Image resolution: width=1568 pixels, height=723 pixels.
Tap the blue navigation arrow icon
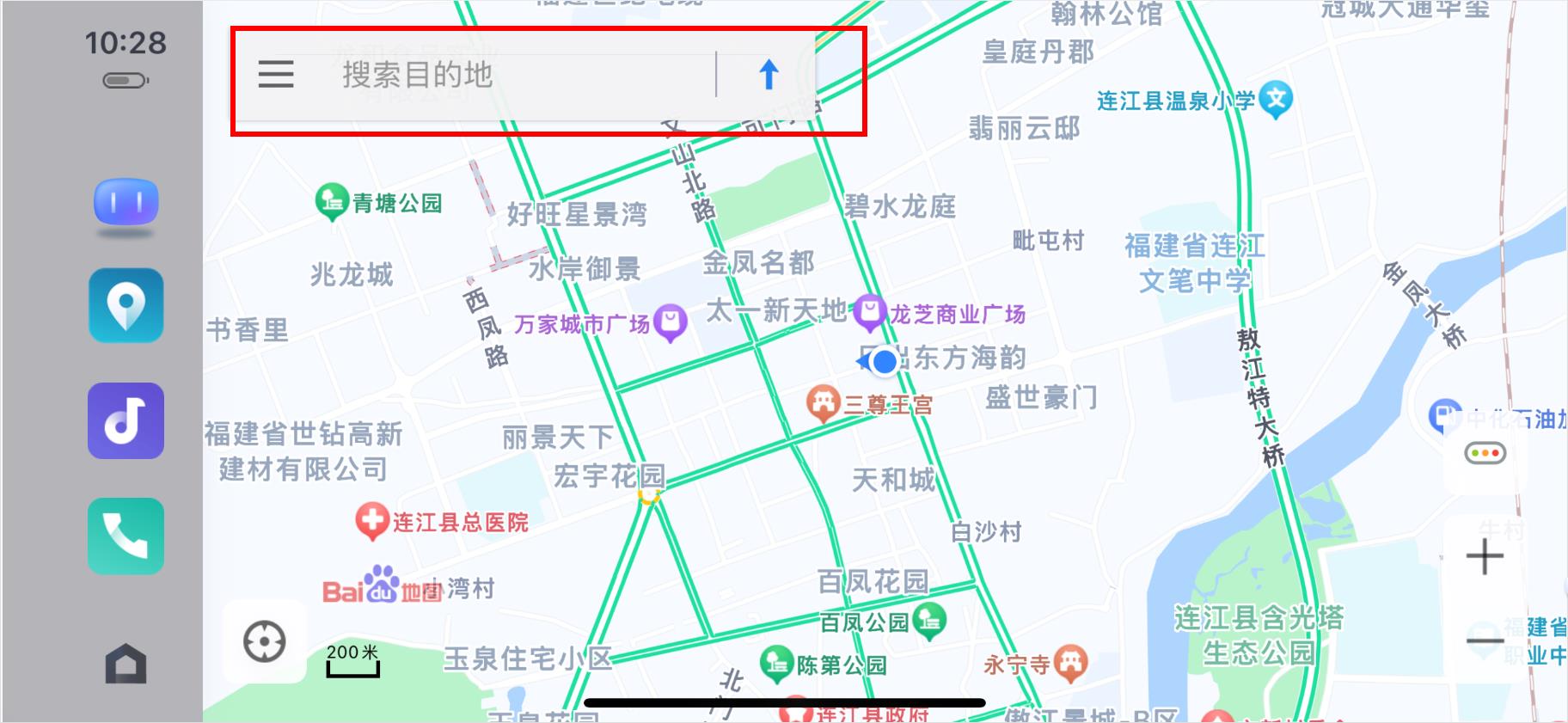coord(769,75)
